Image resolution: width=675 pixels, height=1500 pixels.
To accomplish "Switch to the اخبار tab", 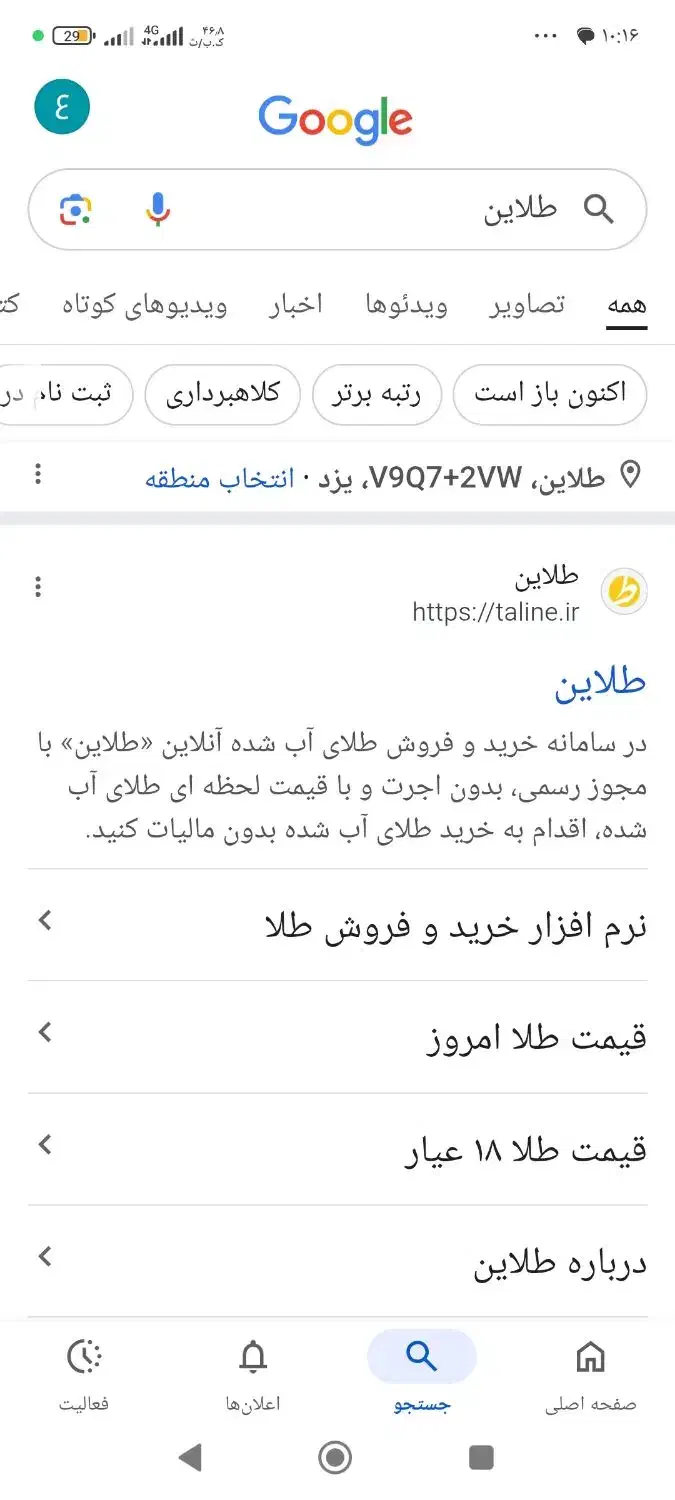I will click(x=296, y=305).
